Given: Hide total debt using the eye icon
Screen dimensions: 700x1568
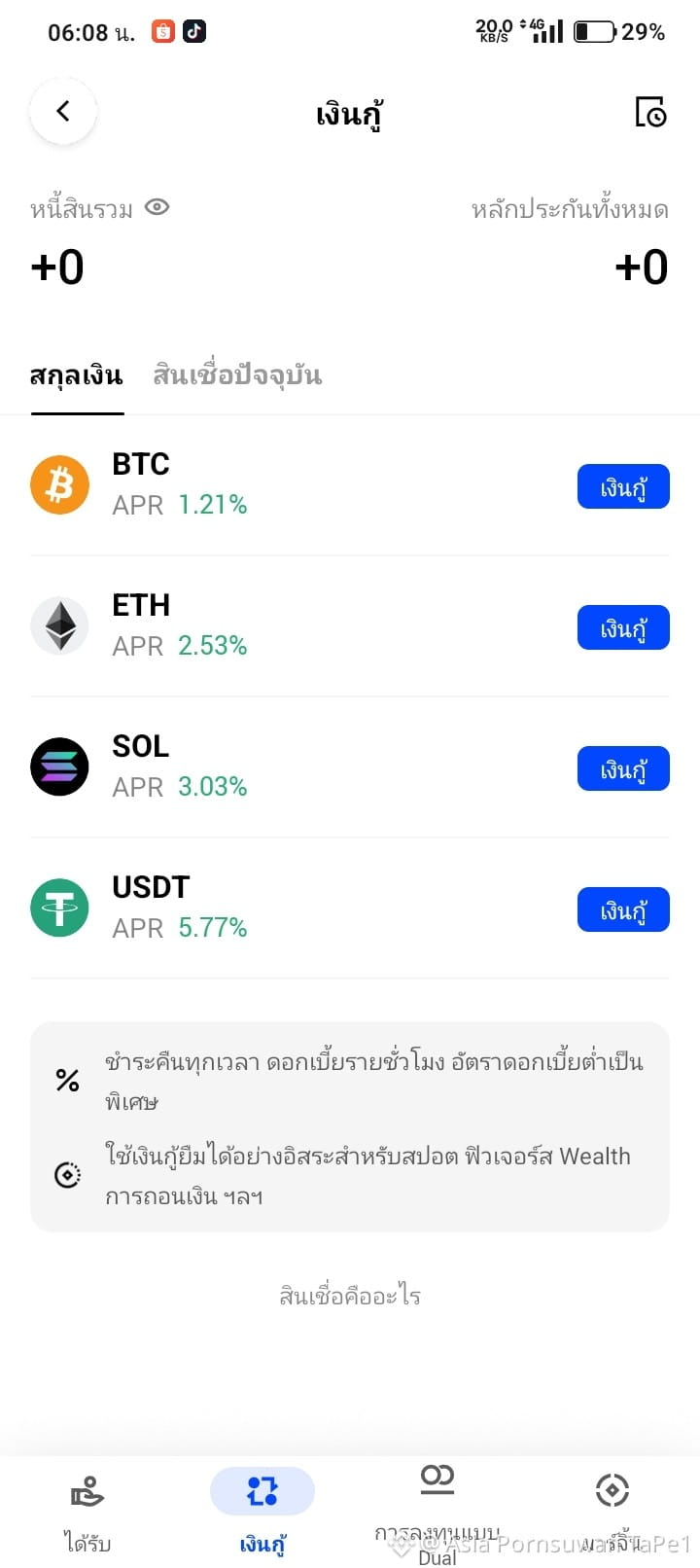Looking at the screenshot, I should click(x=157, y=207).
